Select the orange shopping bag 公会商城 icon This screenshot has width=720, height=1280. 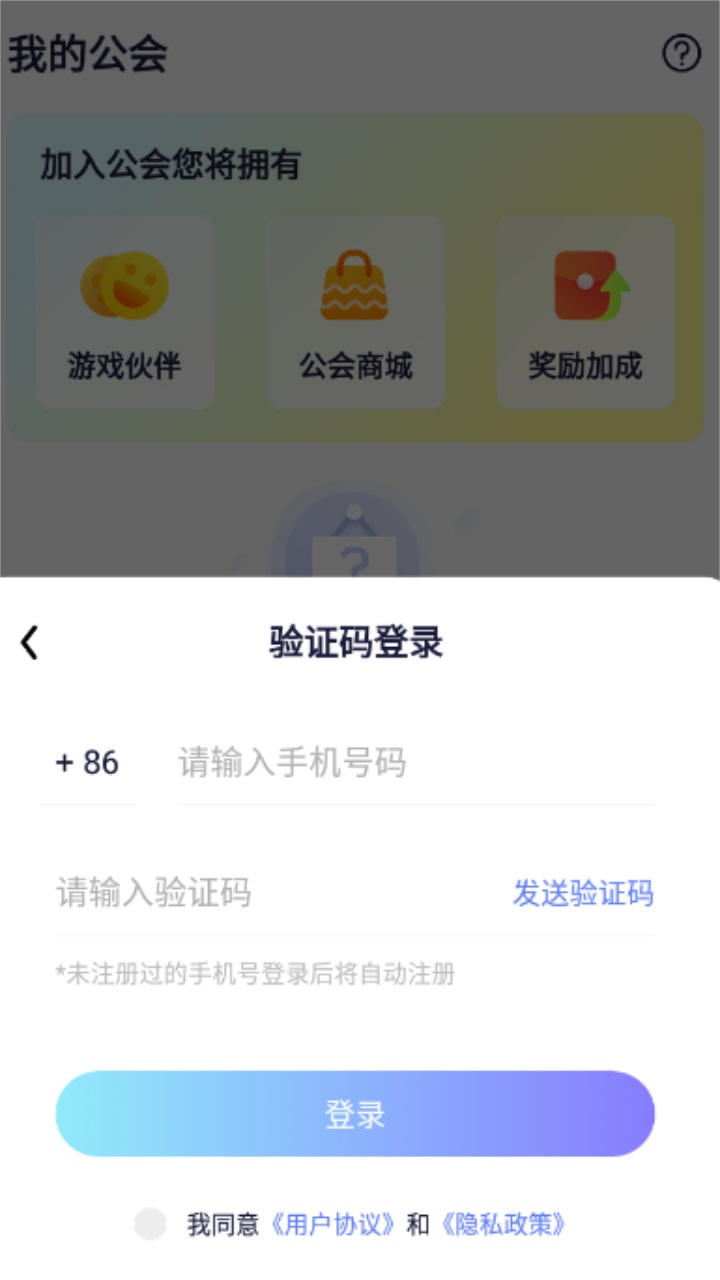pyautogui.click(x=355, y=283)
